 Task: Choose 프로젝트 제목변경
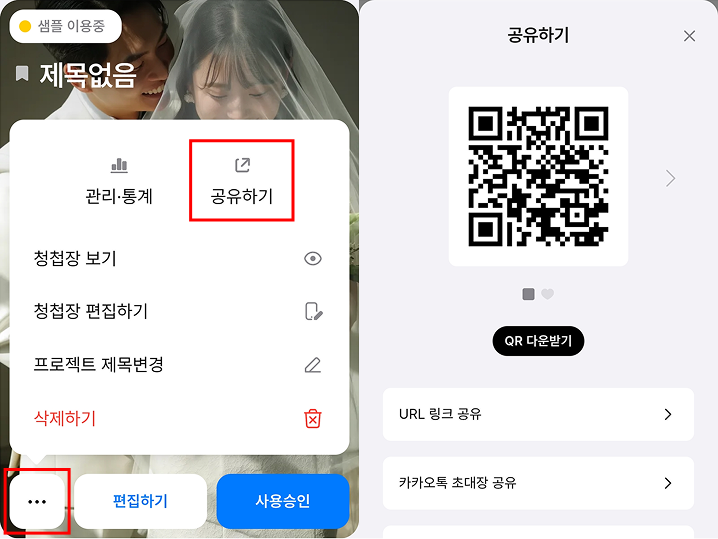178,365
